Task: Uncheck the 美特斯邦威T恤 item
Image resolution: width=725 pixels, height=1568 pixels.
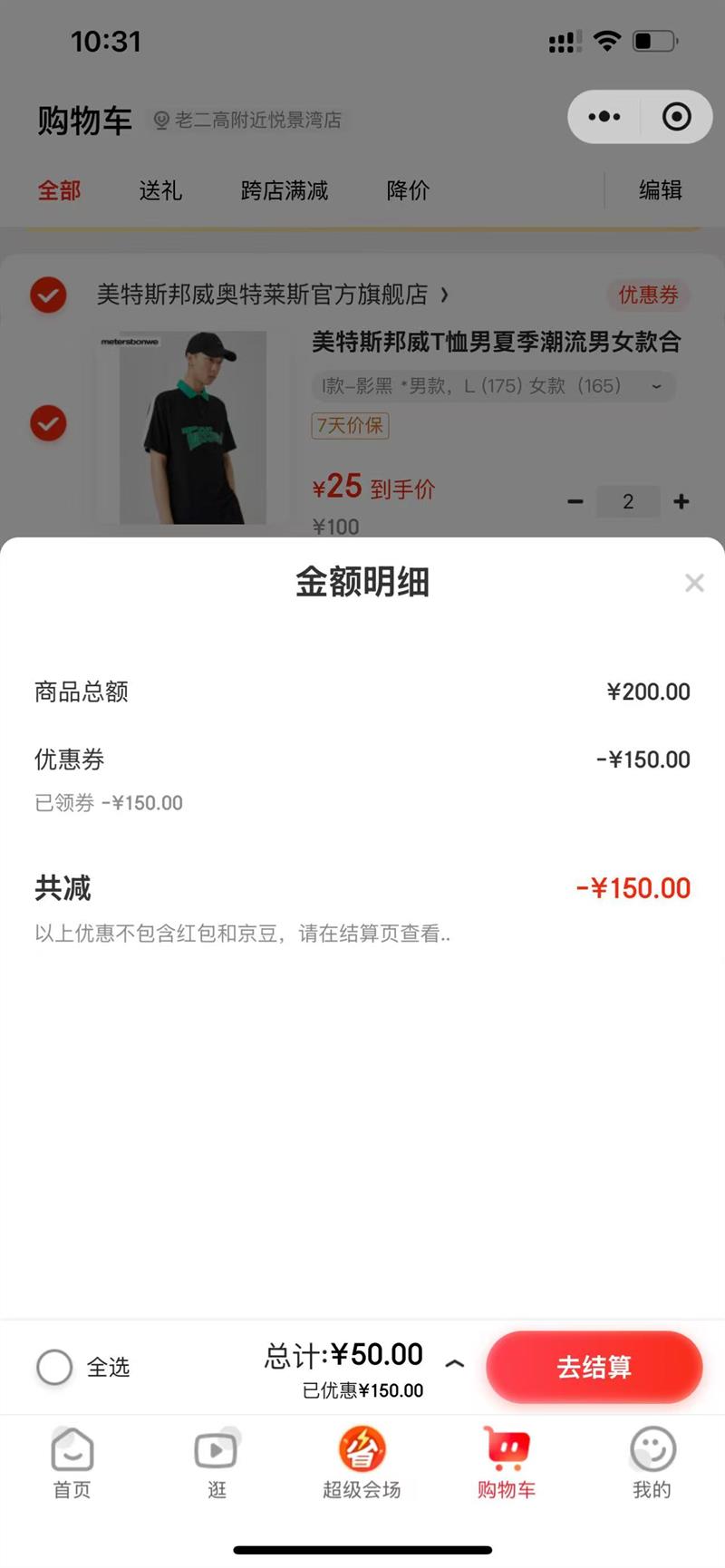Action: (x=48, y=423)
